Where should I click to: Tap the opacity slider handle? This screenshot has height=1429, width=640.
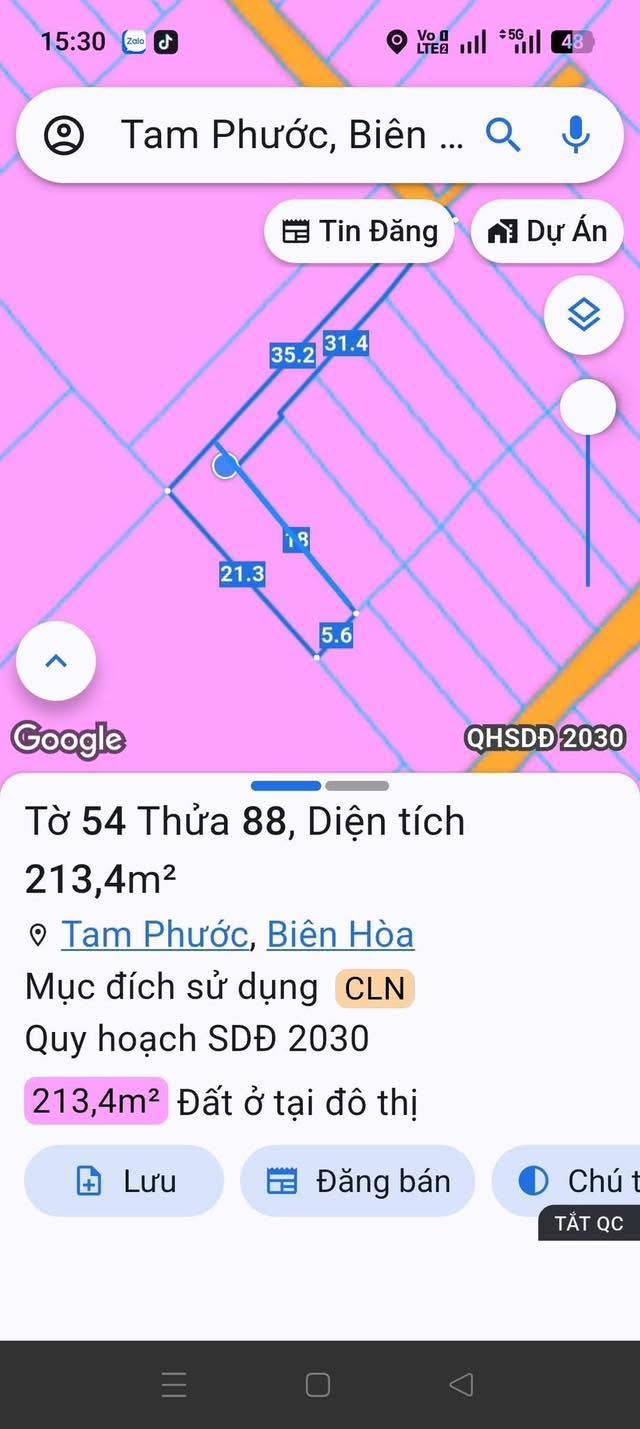587,407
